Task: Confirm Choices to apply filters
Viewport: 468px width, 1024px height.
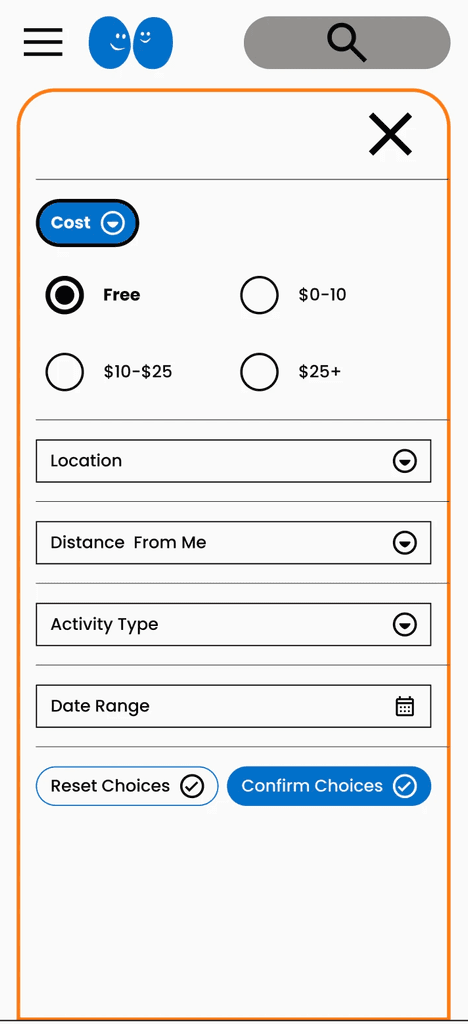Action: (x=329, y=786)
